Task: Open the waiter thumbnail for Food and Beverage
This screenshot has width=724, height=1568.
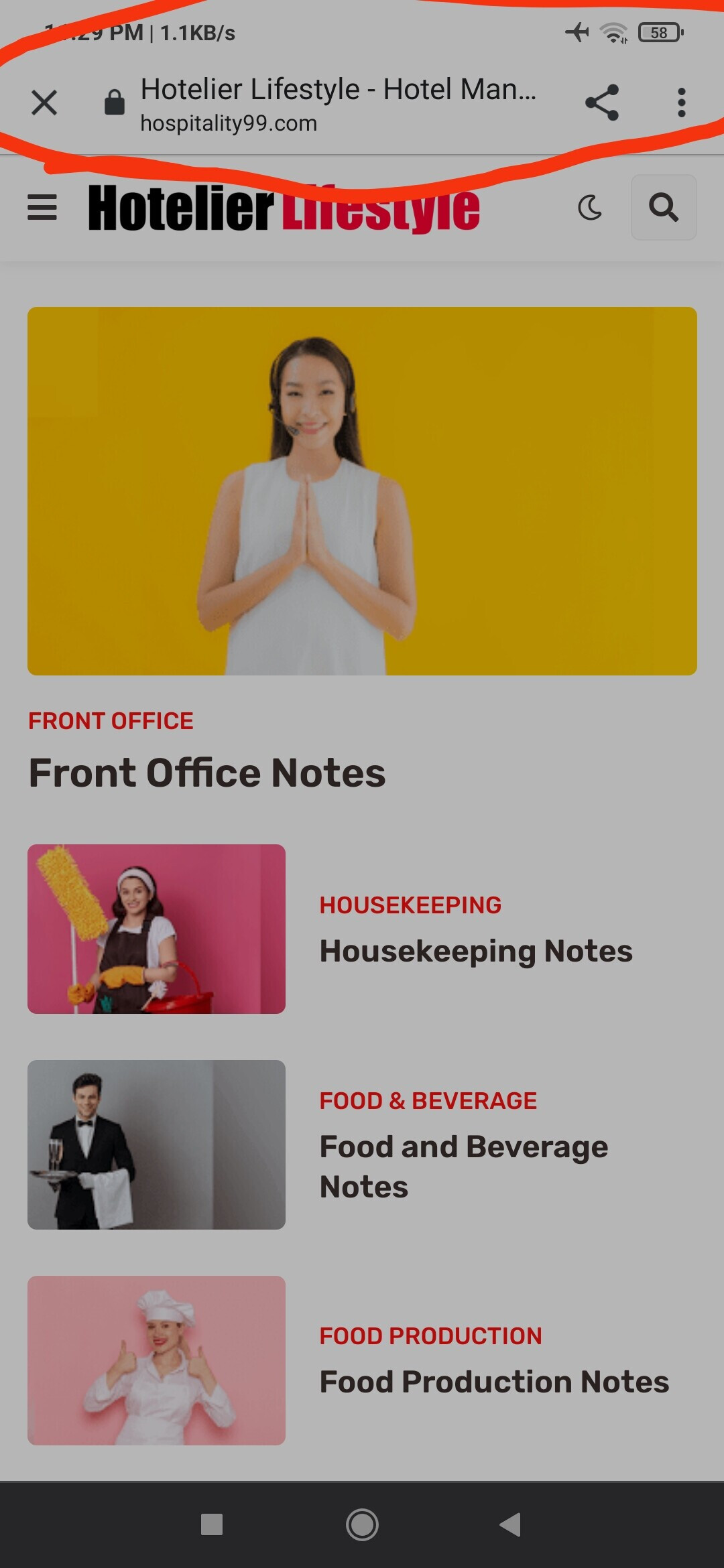Action: point(156,1145)
